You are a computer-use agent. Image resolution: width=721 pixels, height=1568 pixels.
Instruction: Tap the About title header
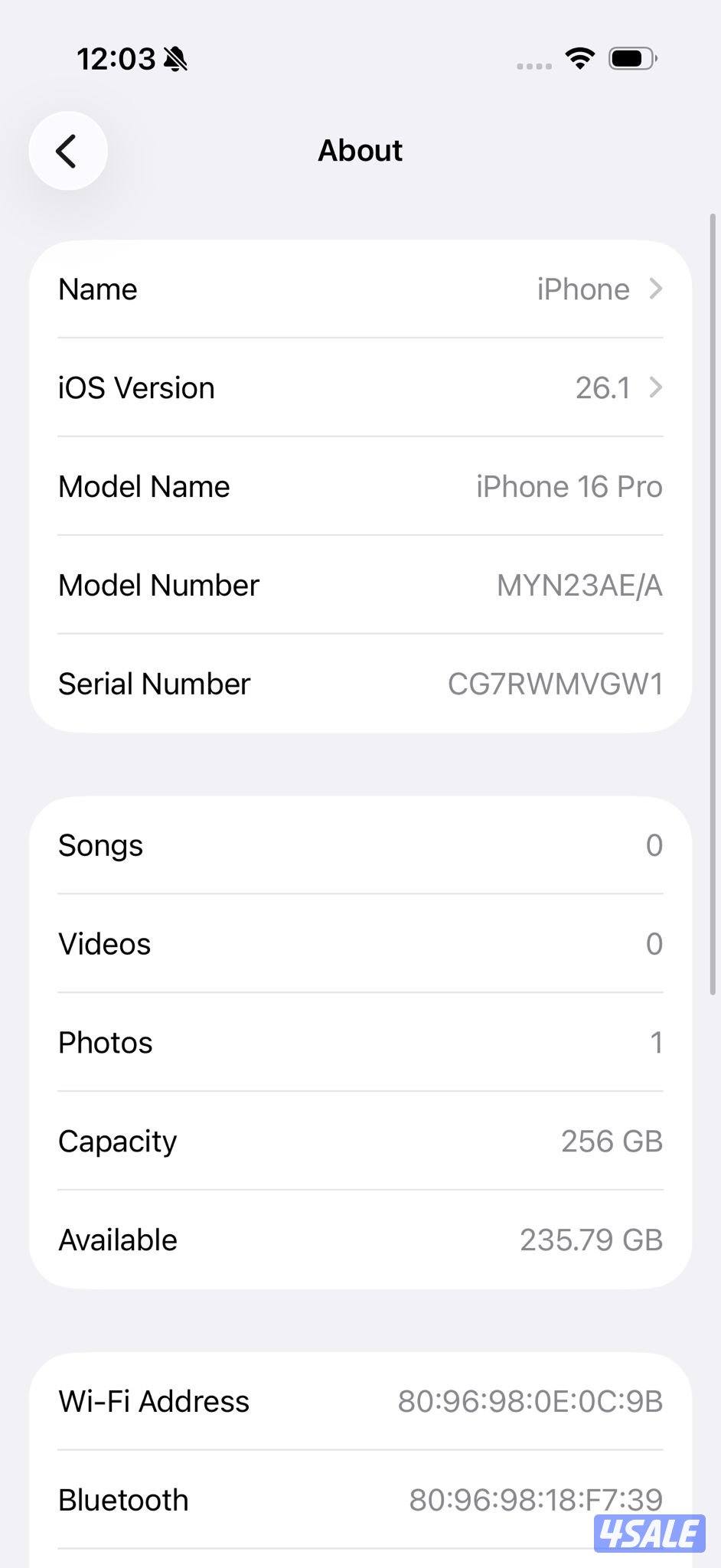(x=360, y=150)
